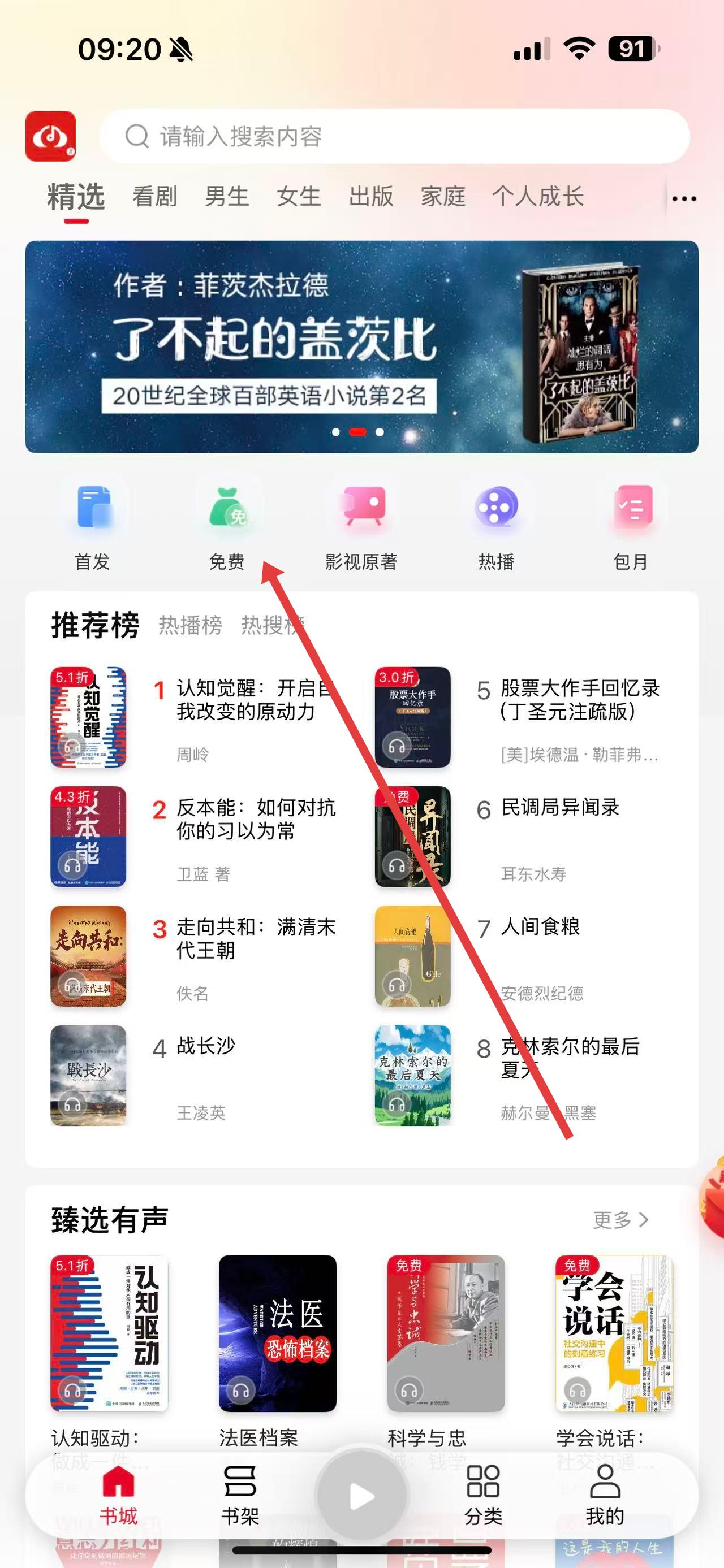Expand the more categories dots menu

[x=684, y=198]
